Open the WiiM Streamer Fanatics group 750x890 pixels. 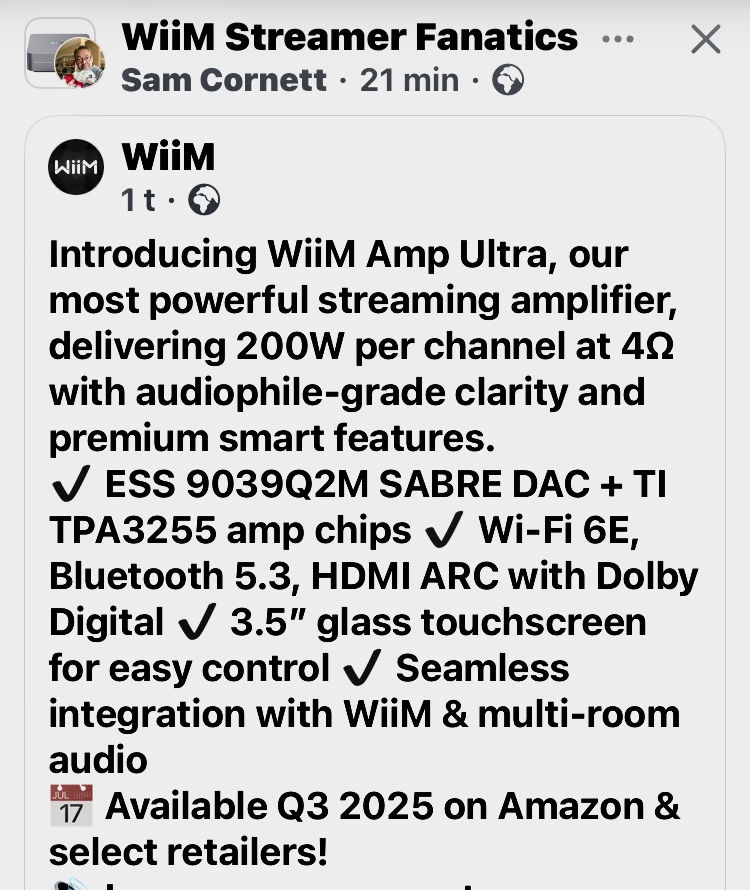pos(349,38)
